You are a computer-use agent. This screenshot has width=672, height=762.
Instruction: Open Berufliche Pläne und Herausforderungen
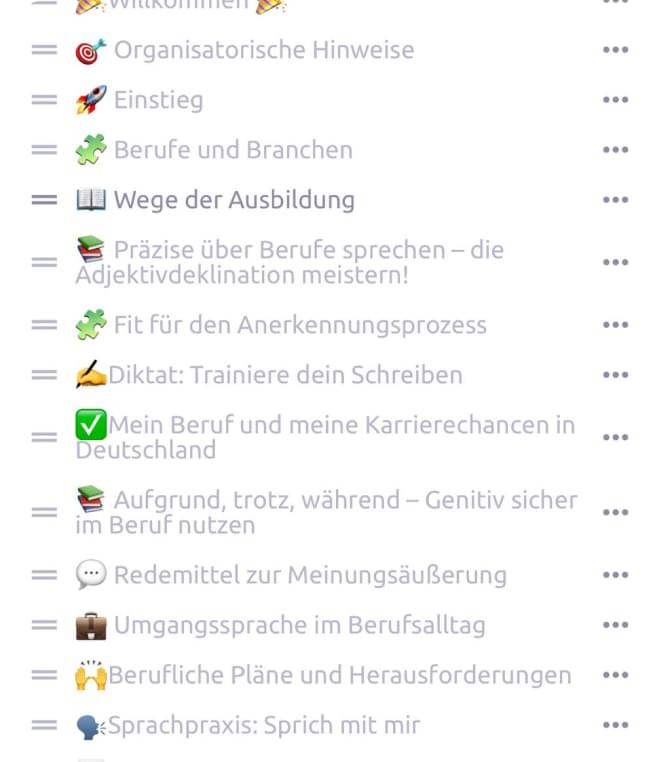pyautogui.click(x=339, y=675)
